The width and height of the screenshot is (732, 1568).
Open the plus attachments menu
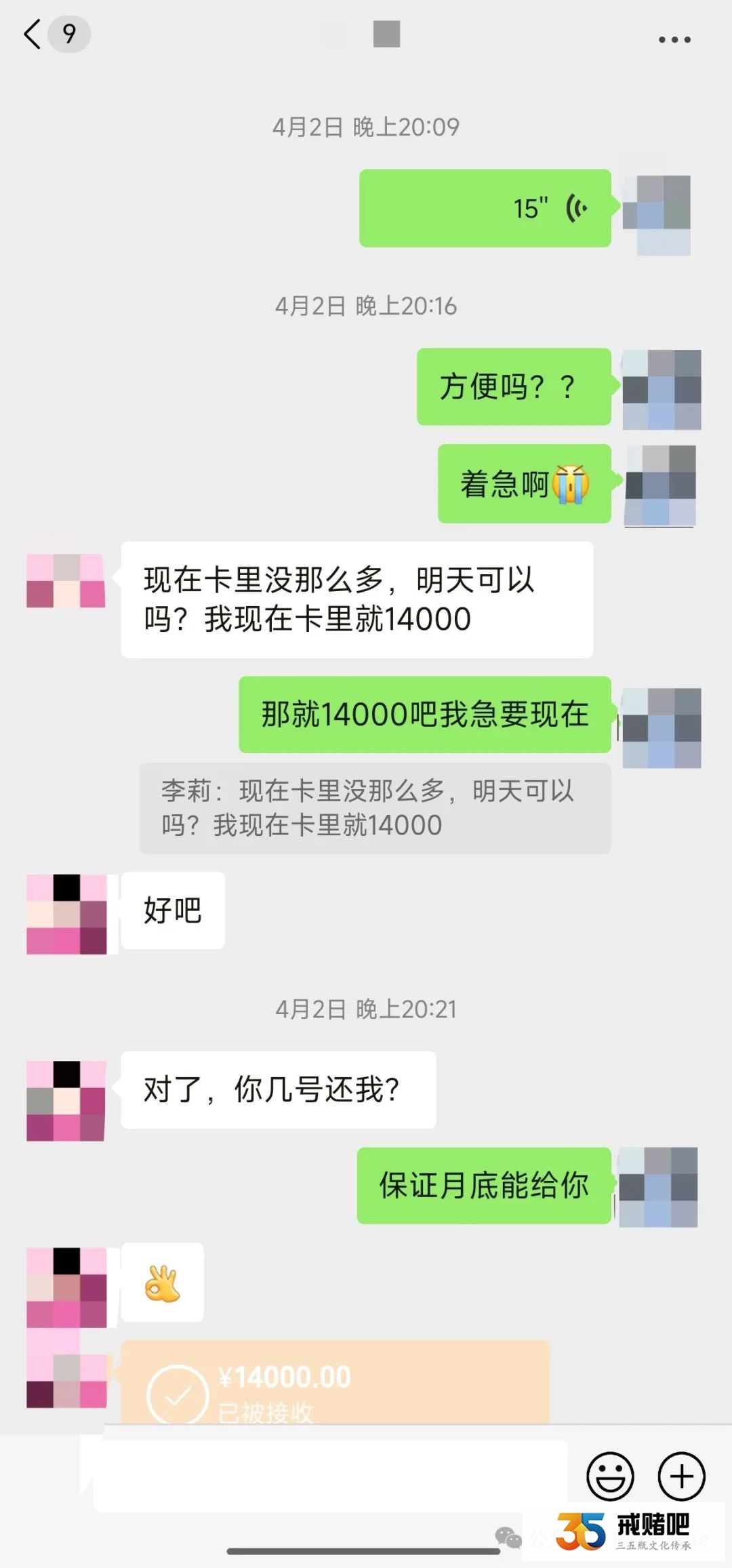(x=681, y=1476)
